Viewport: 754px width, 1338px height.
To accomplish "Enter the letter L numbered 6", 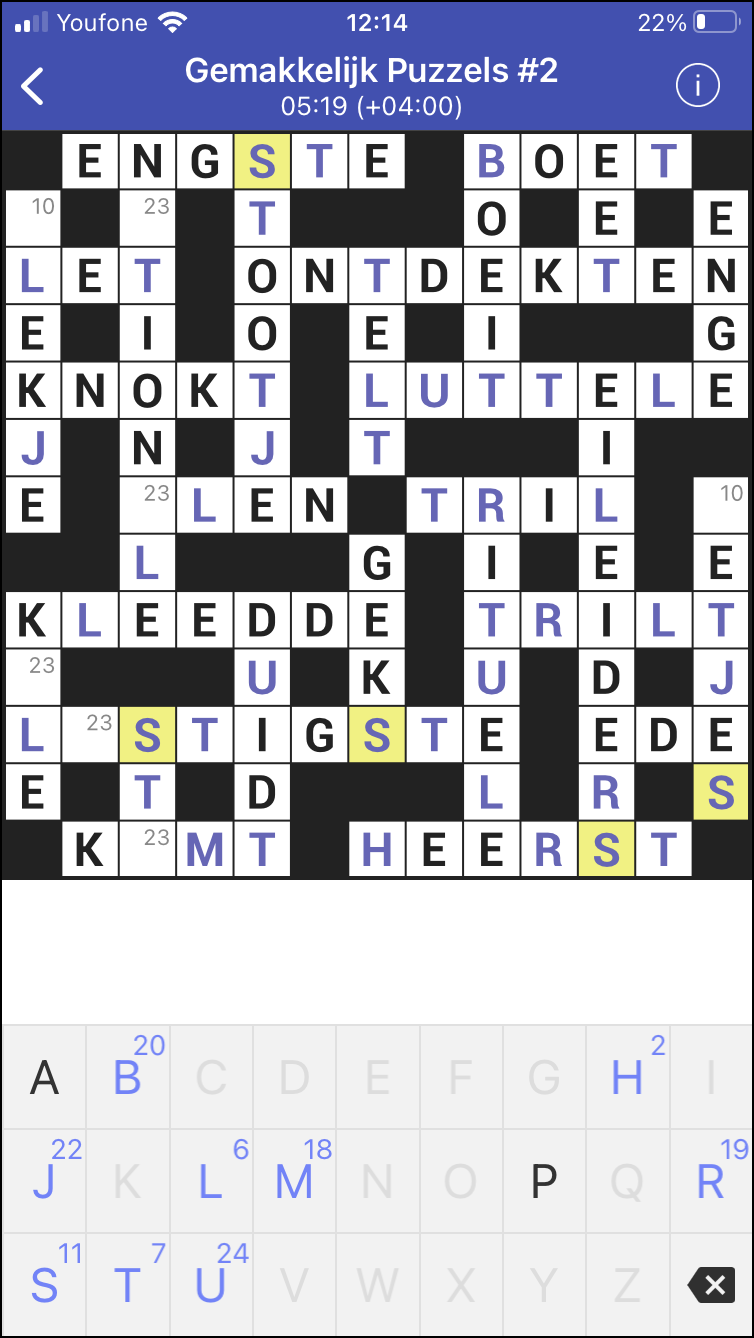I will [x=210, y=1182].
